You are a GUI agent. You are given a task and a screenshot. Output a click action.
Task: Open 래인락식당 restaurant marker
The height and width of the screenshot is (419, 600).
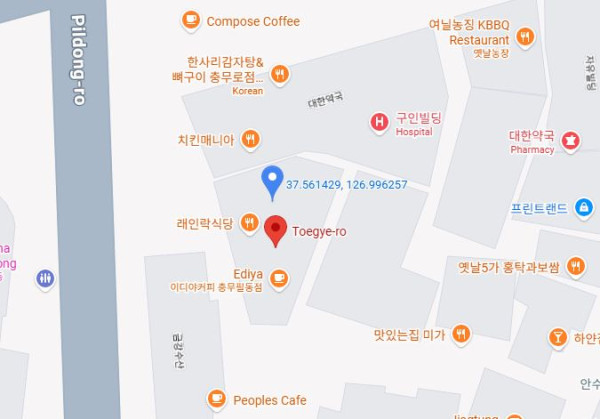click(x=250, y=223)
